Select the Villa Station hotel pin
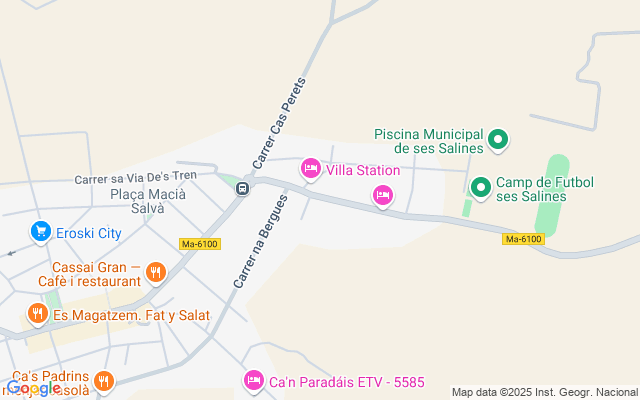The height and width of the screenshot is (400, 640). point(311,169)
